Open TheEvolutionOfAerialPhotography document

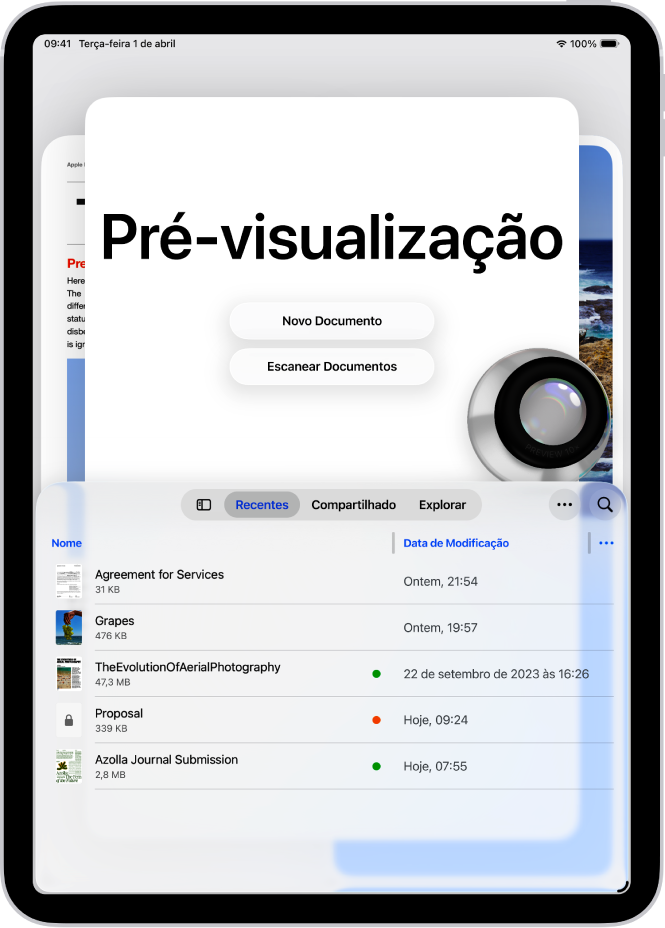[x=188, y=673]
